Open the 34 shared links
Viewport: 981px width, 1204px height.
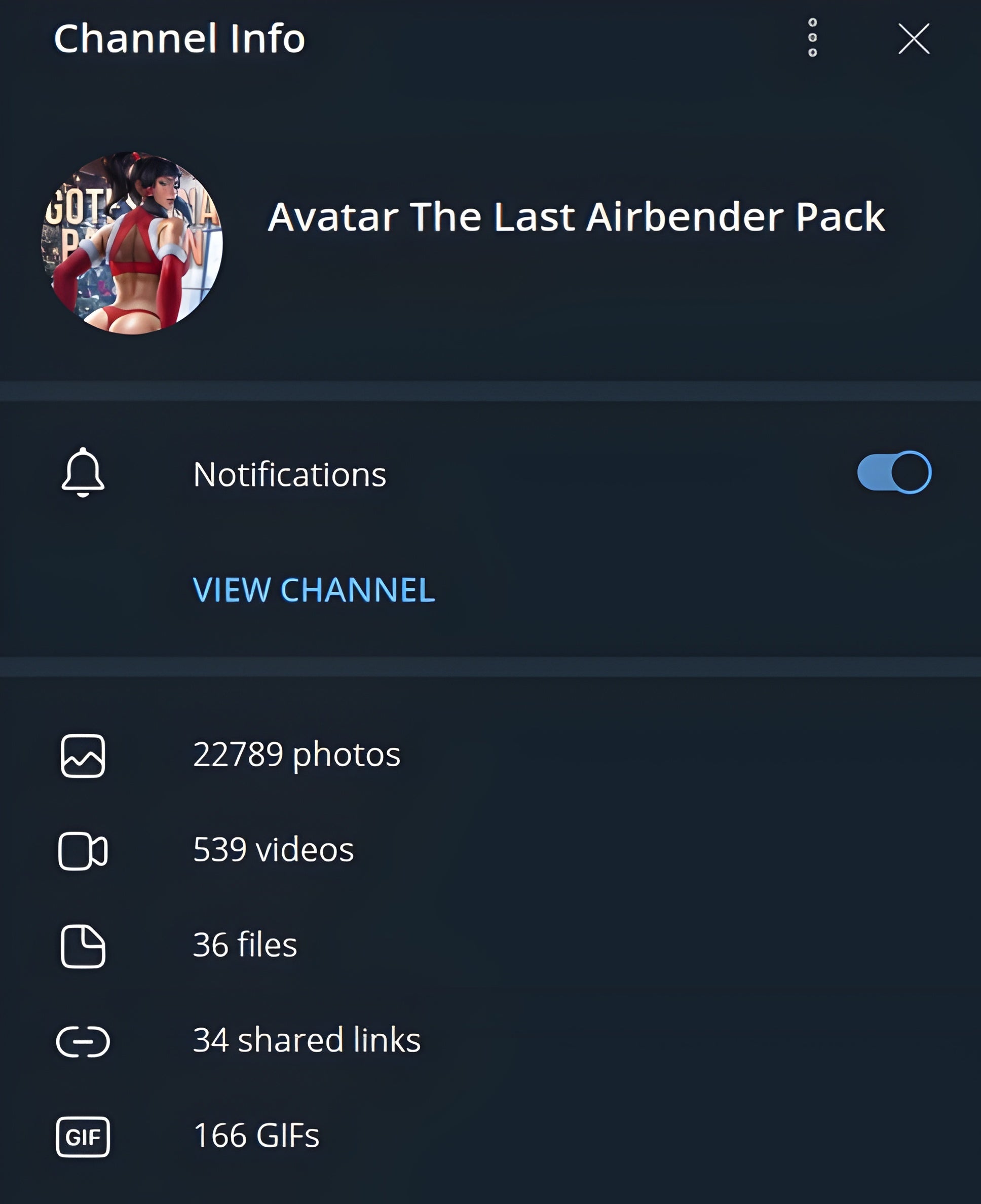(306, 1040)
